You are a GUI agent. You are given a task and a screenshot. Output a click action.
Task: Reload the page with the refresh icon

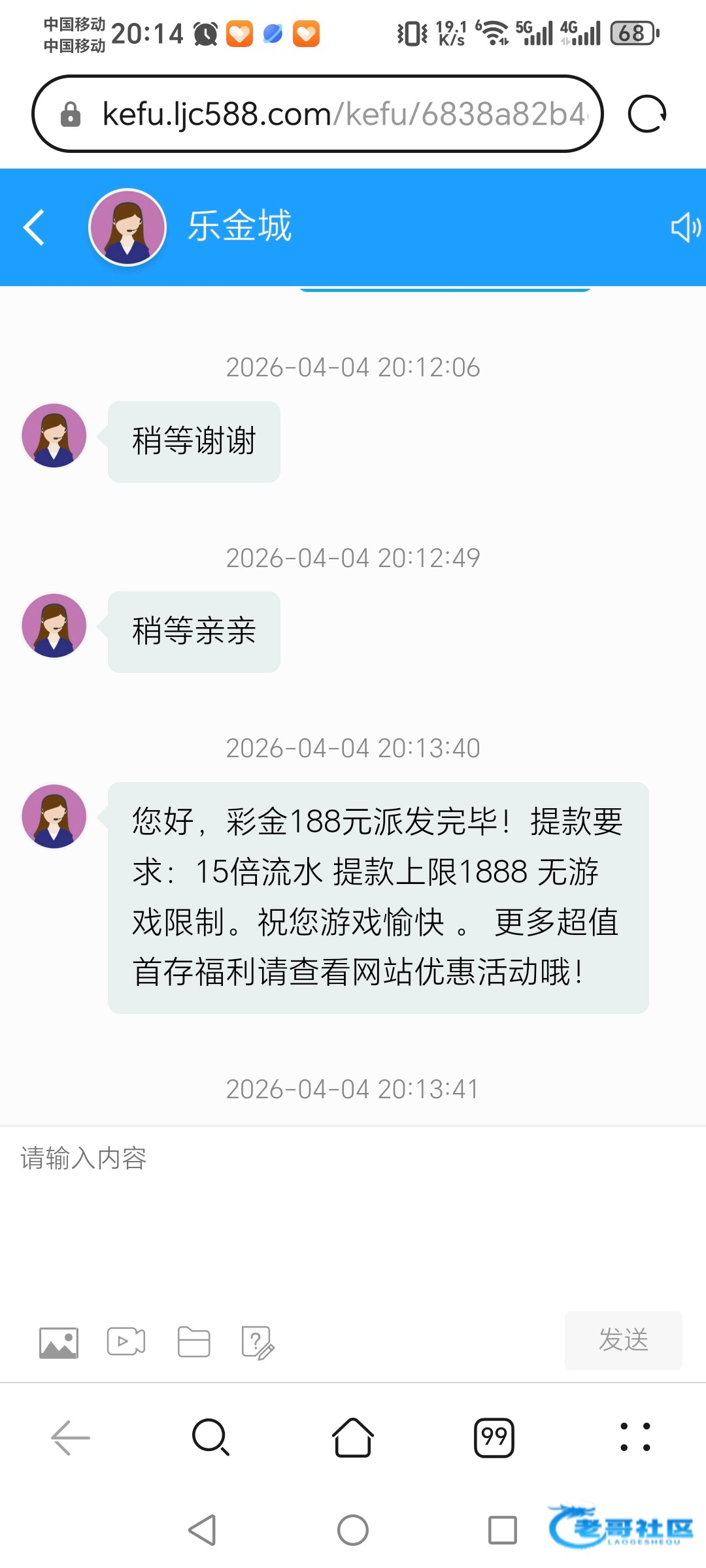coord(647,114)
